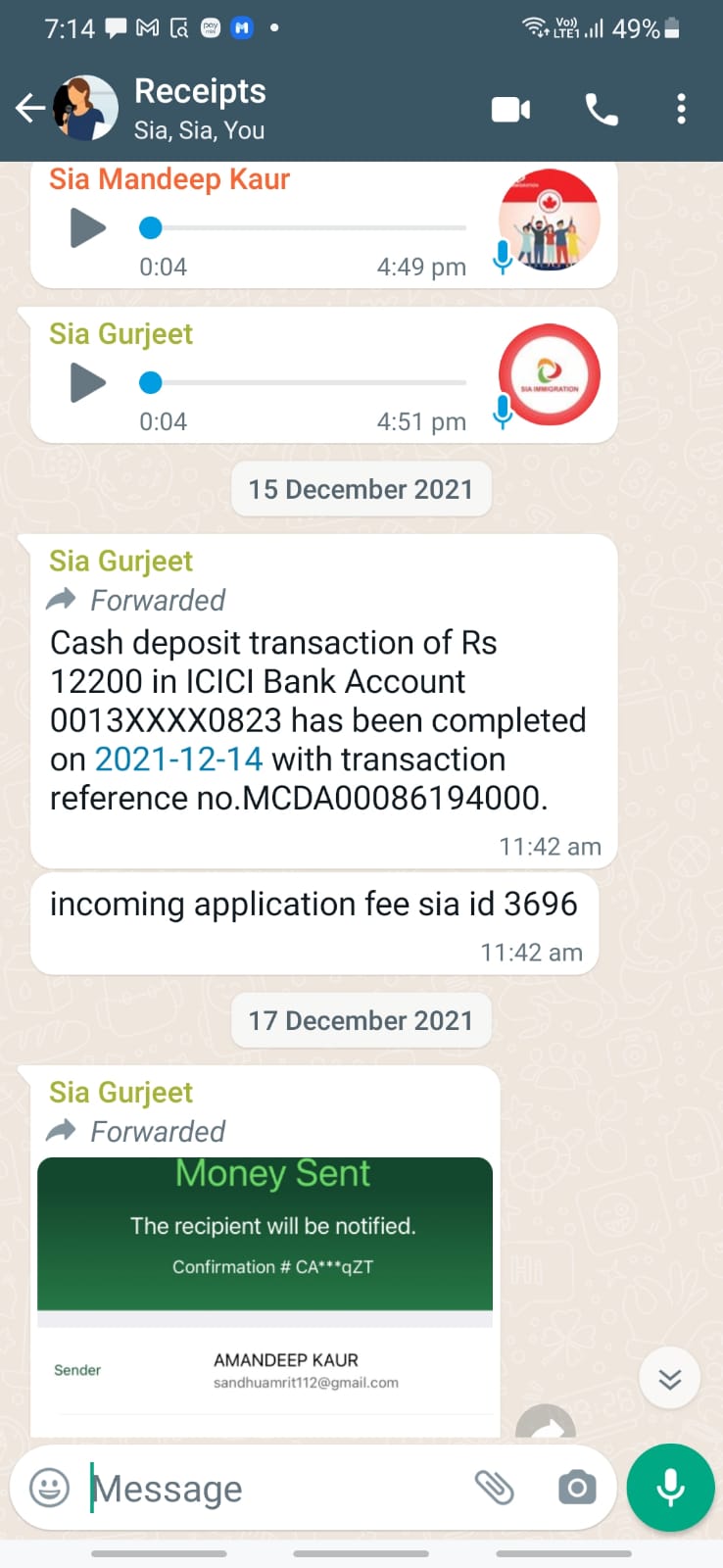Seek in Sia Mandeep Kaur's voice message
This screenshot has width=723, height=1568.
tap(302, 228)
